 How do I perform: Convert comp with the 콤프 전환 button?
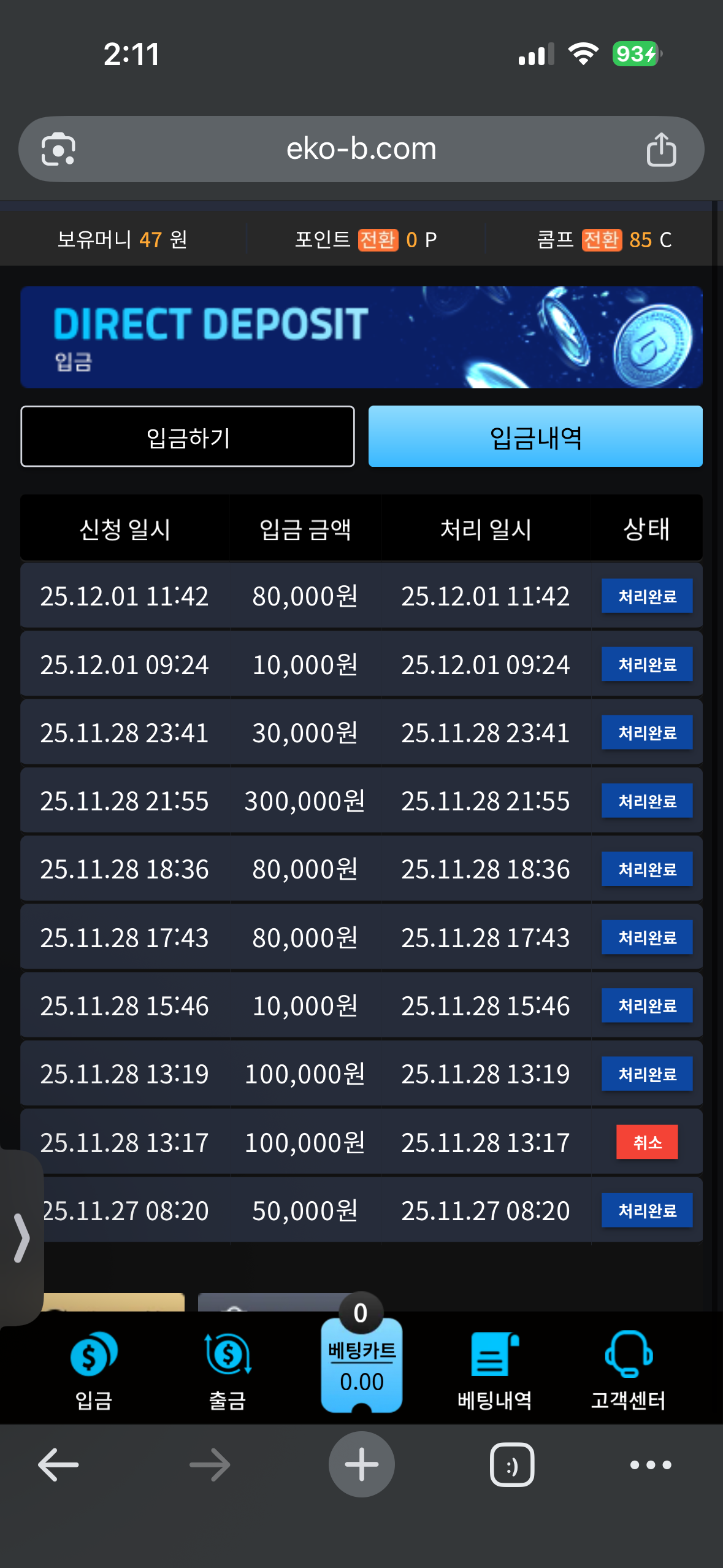click(602, 239)
